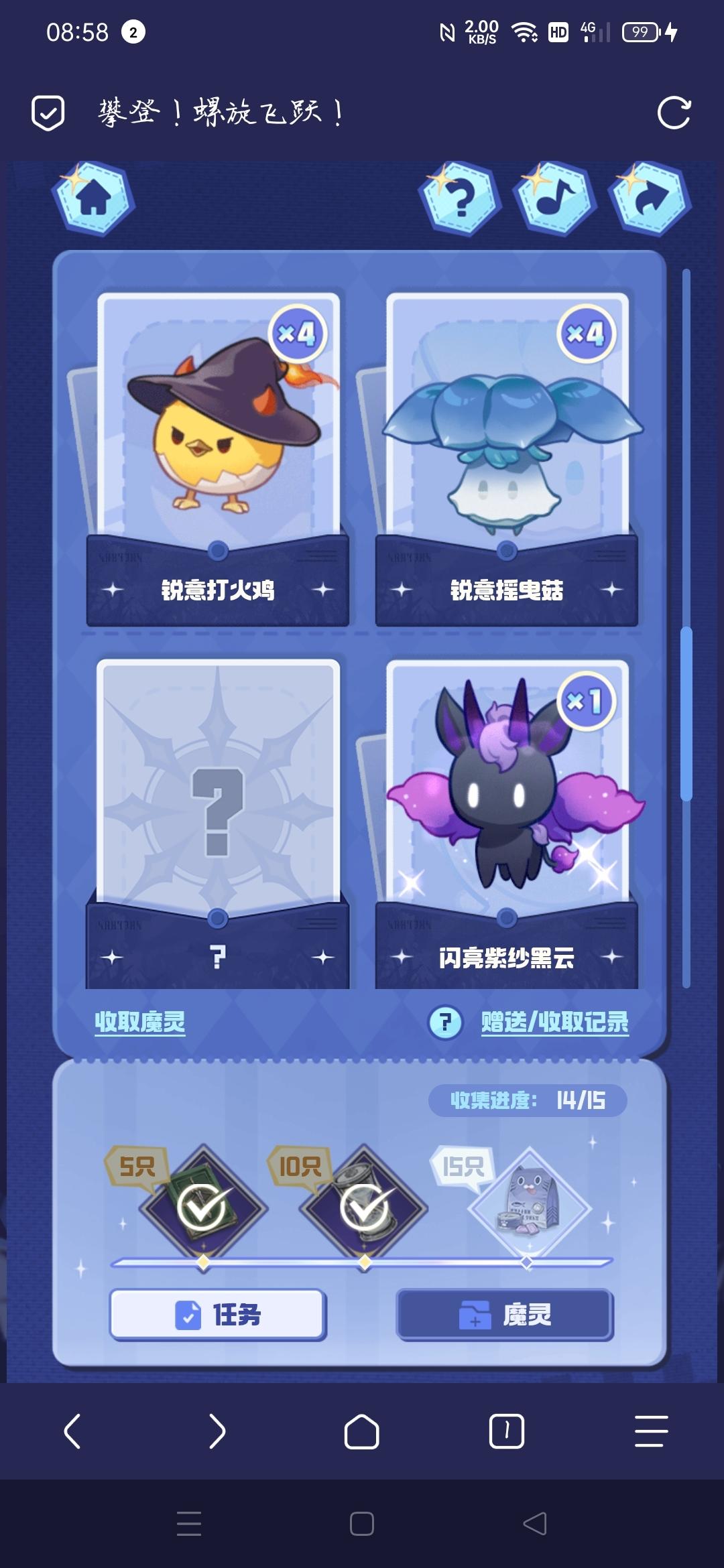Share this event page
This screenshot has width=724, height=1568.
pos(650,198)
